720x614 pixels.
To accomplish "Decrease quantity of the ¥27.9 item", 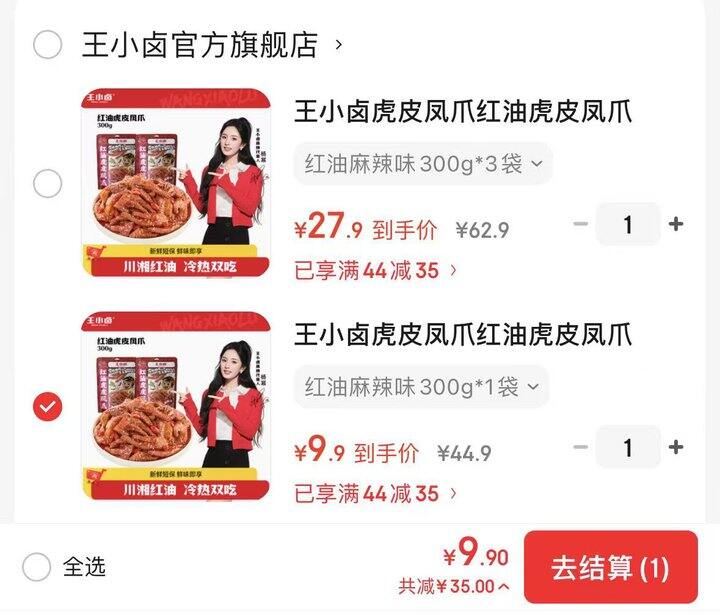I will coord(581,224).
